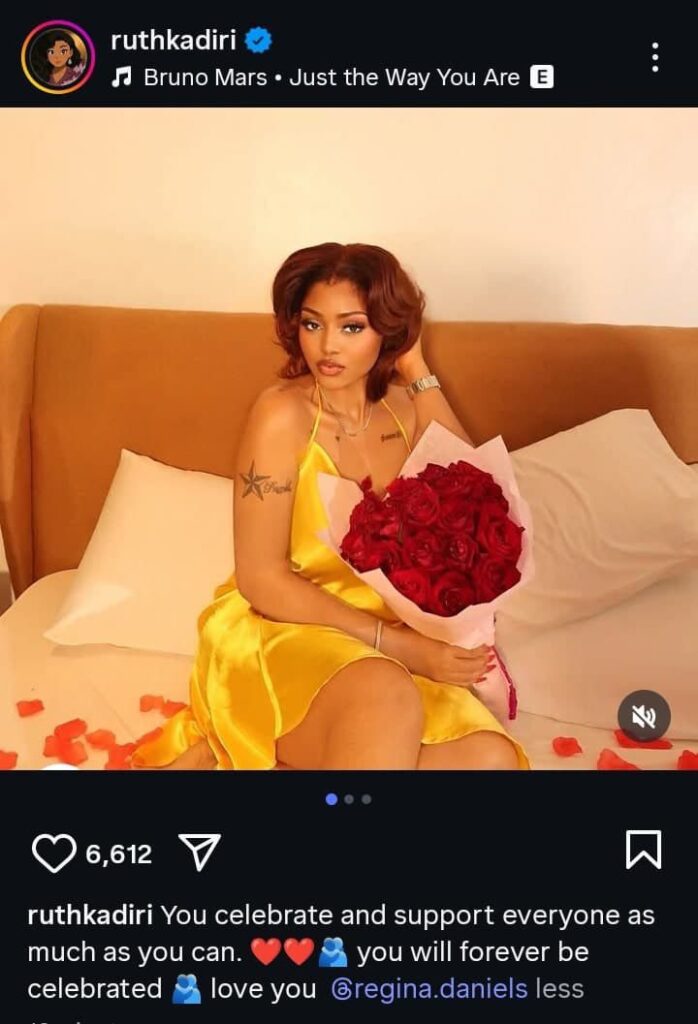Screen dimensions: 698x1024
Task: Collapse the caption with less
Action: (560, 989)
